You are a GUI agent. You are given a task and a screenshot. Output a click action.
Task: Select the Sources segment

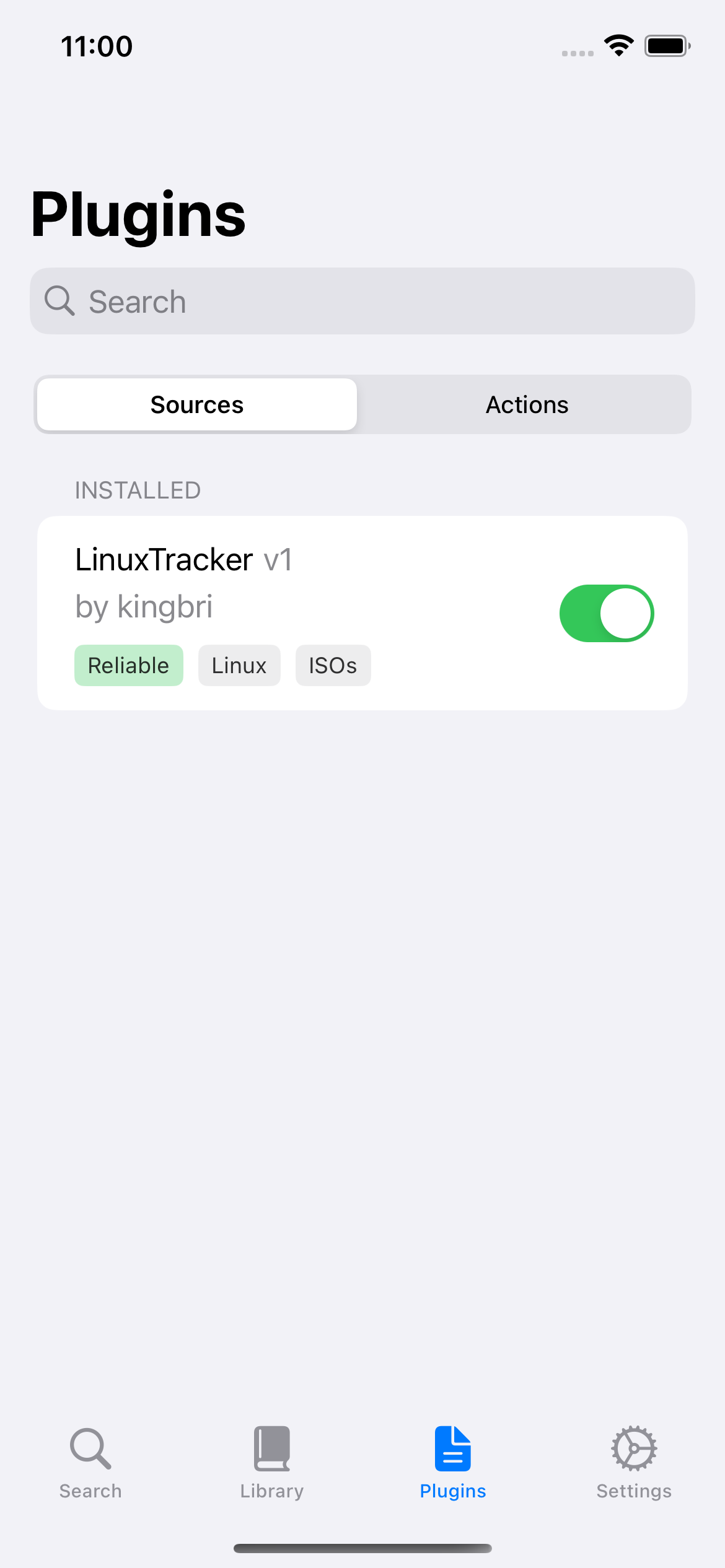coord(197,405)
